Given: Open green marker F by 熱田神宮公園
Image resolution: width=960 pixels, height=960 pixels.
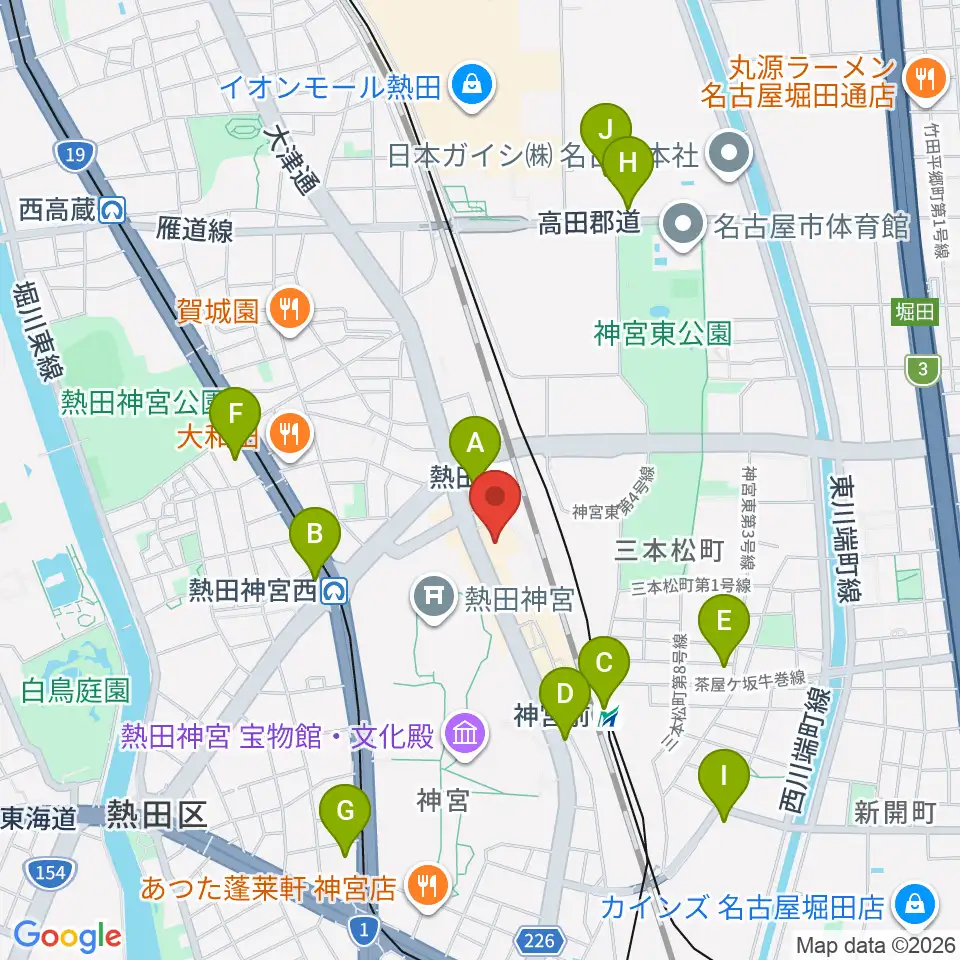Looking at the screenshot, I should (x=235, y=416).
